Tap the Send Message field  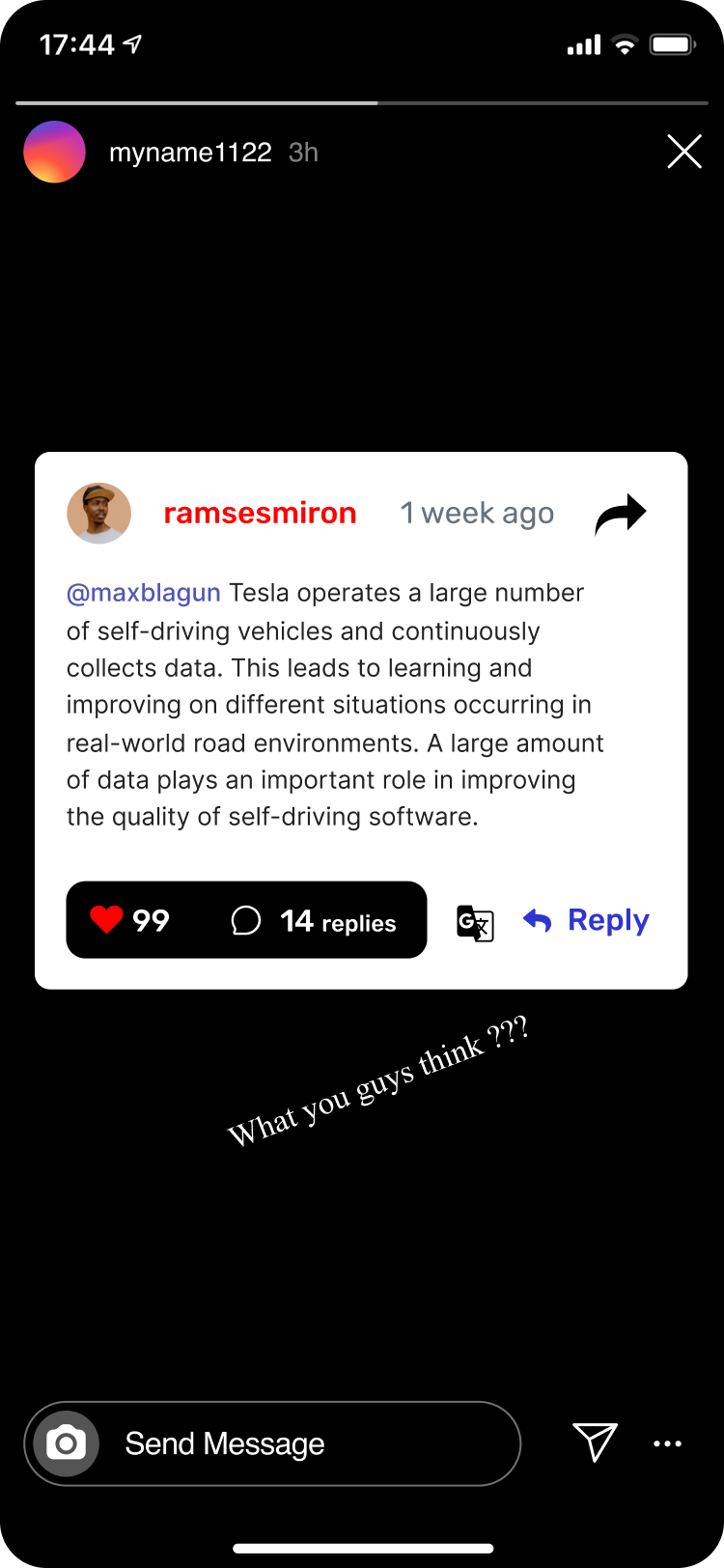[x=309, y=1443]
